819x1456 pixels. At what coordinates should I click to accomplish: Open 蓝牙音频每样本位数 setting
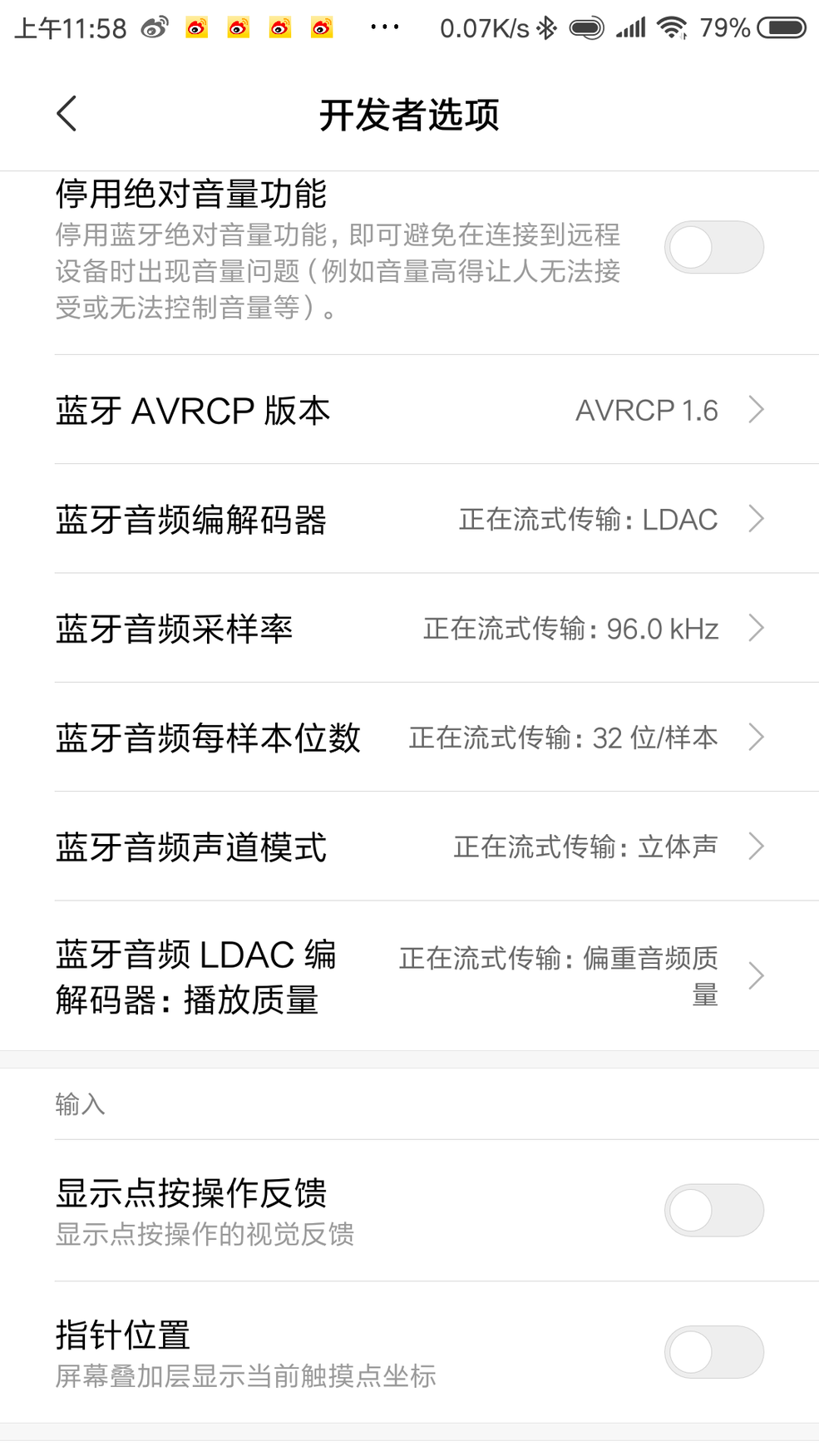pos(409,737)
